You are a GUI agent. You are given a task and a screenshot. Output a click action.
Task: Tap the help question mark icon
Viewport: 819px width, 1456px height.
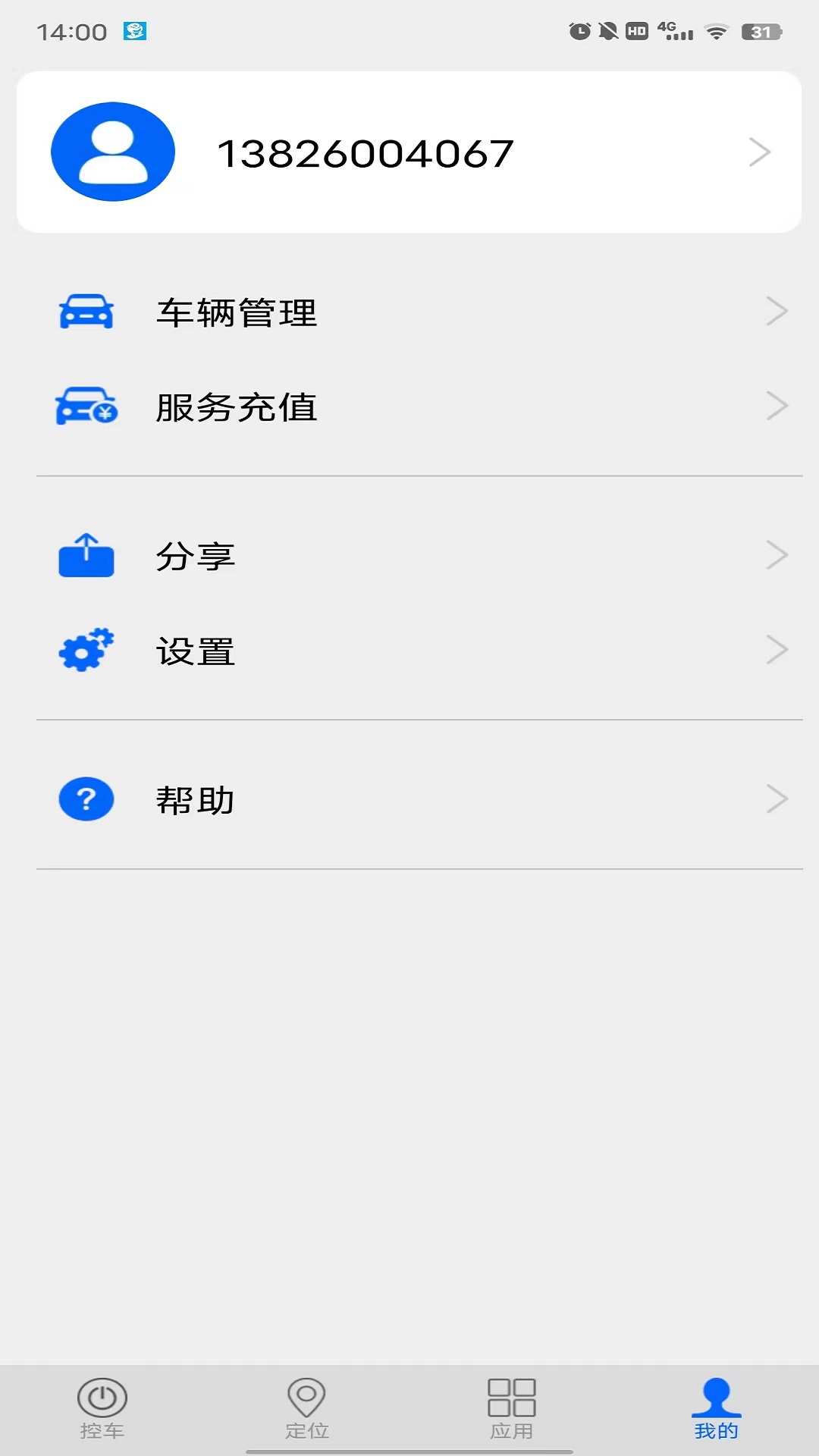(86, 797)
